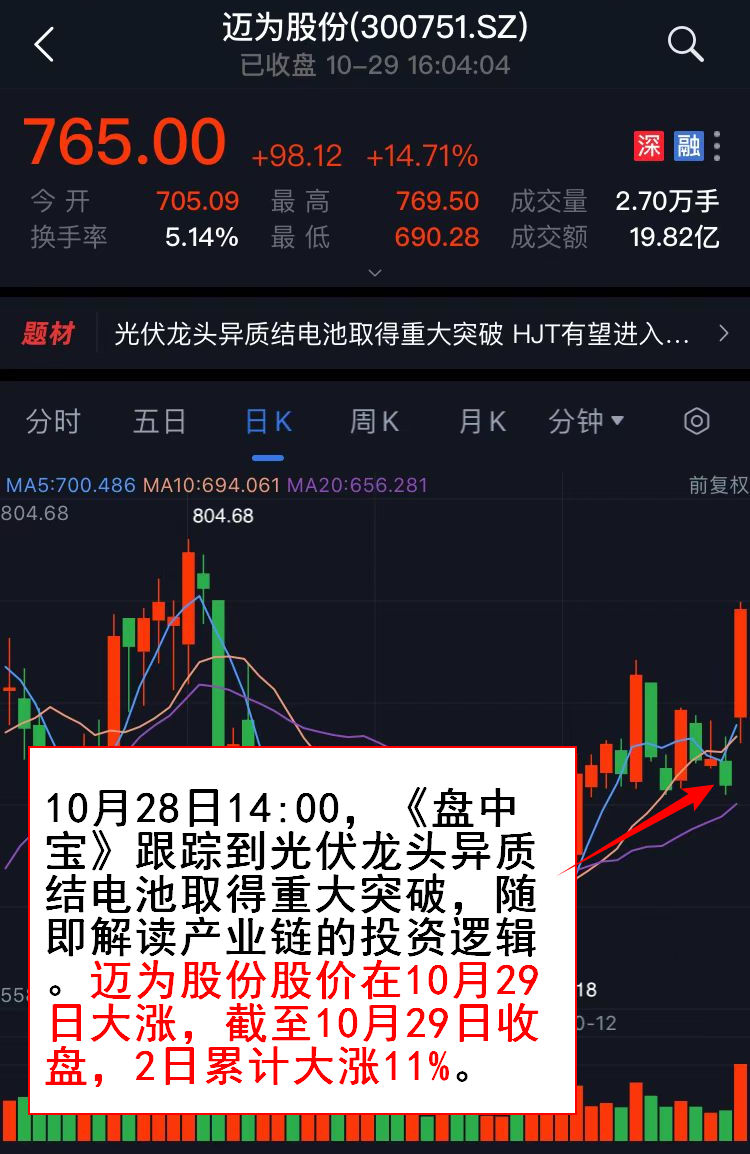Open stock search with the magnifier icon
This screenshot has height=1154, width=750.
coord(685,44)
